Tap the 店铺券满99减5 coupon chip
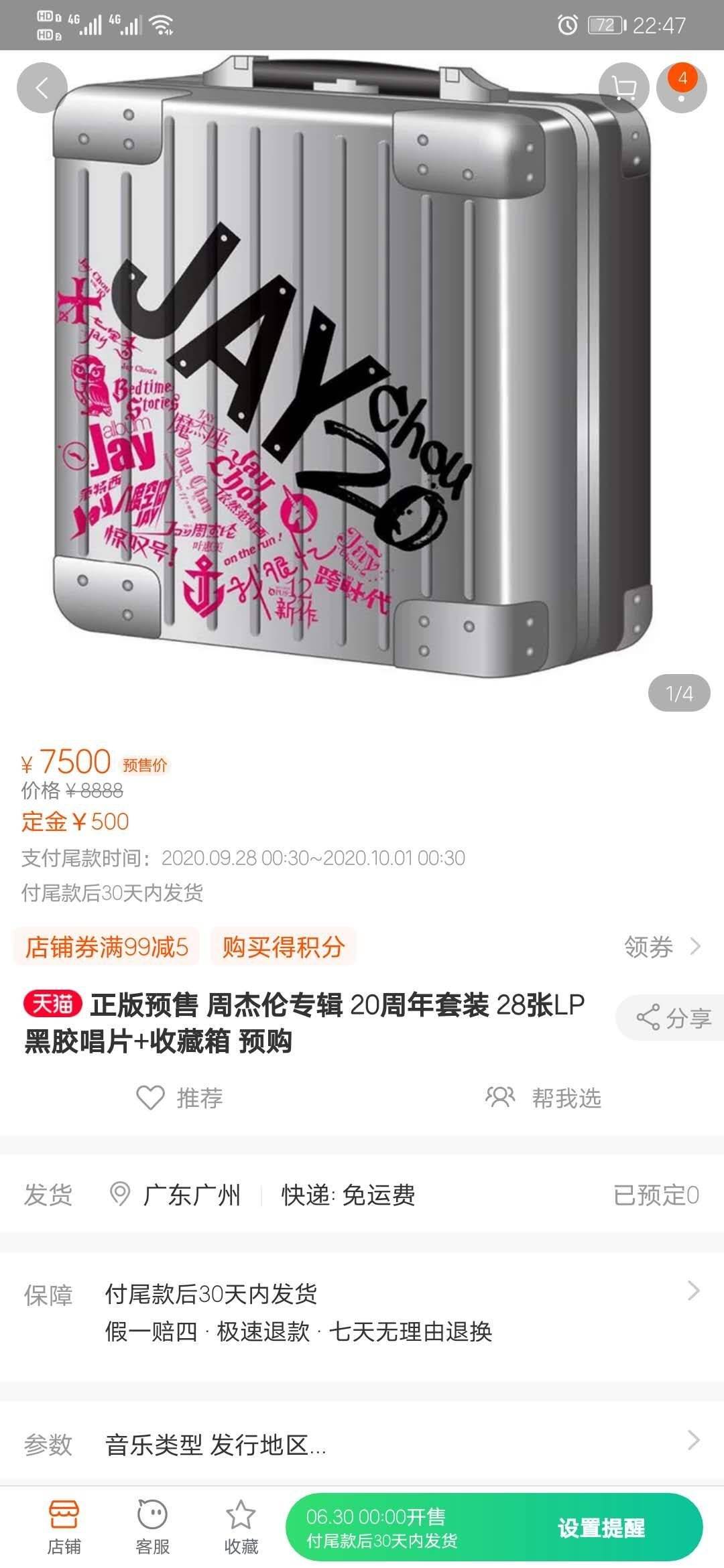The image size is (724, 1568). coord(107,947)
